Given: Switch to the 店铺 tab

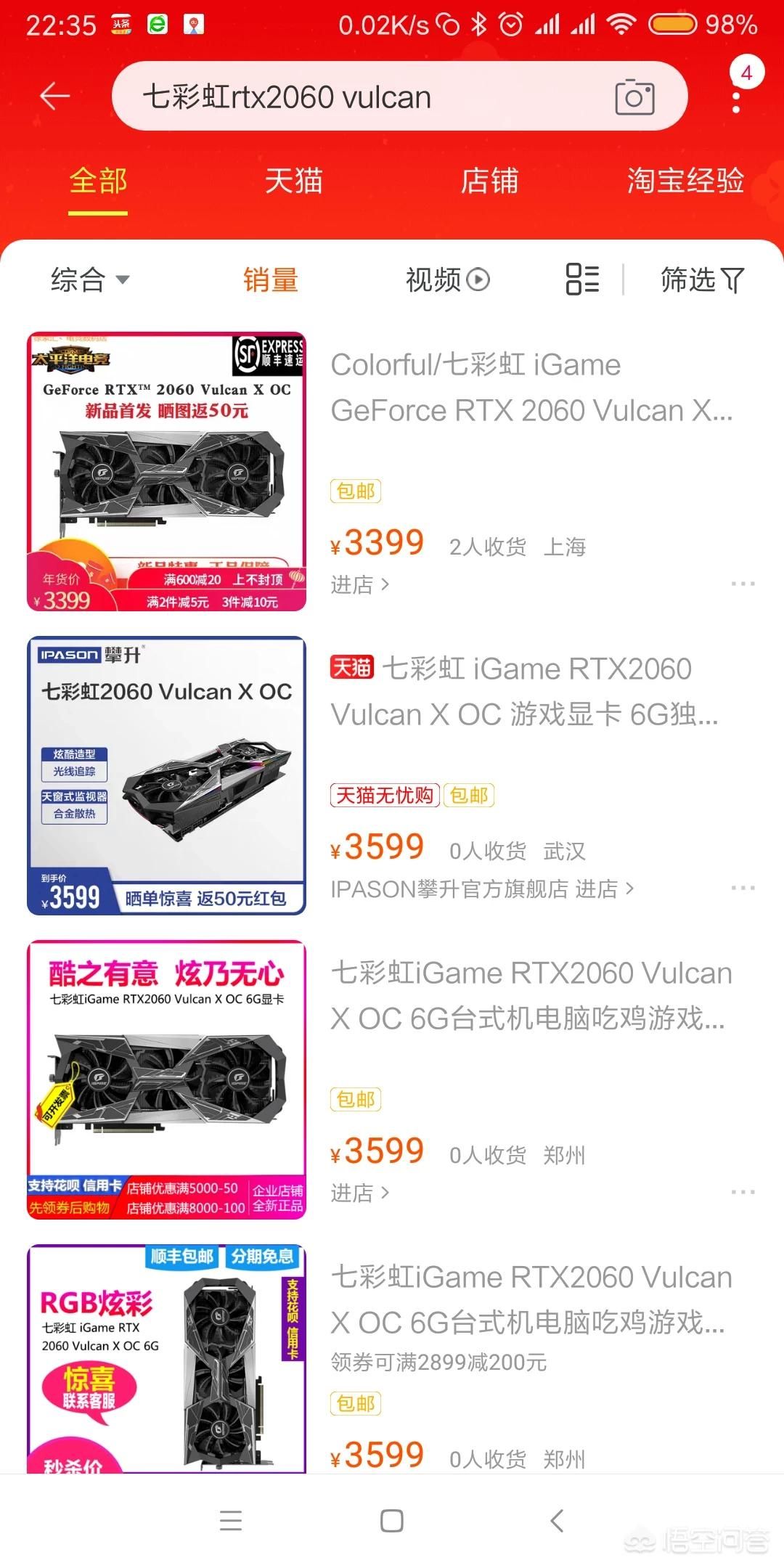Looking at the screenshot, I should click(x=489, y=181).
